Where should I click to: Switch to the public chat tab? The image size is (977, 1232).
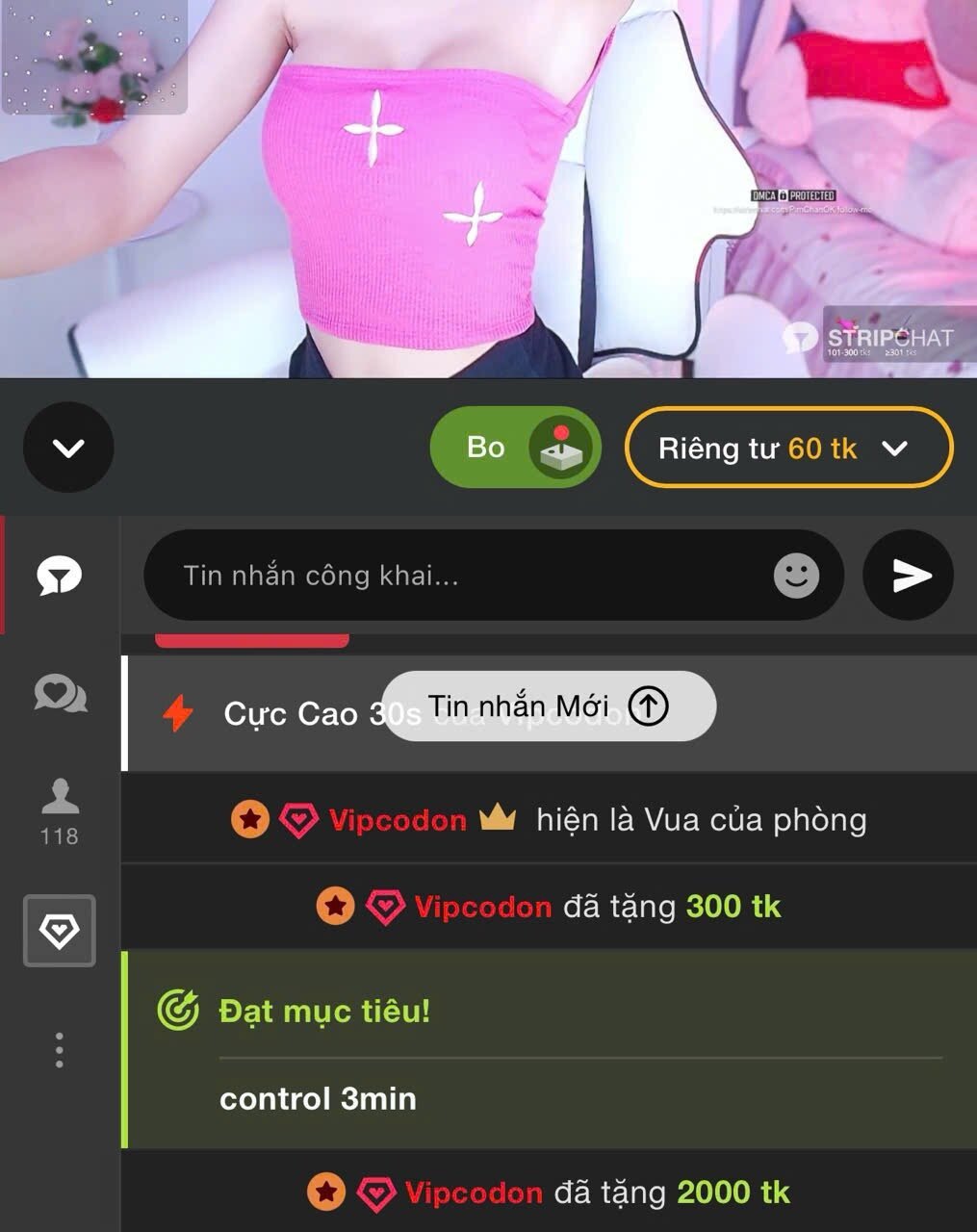click(x=60, y=576)
